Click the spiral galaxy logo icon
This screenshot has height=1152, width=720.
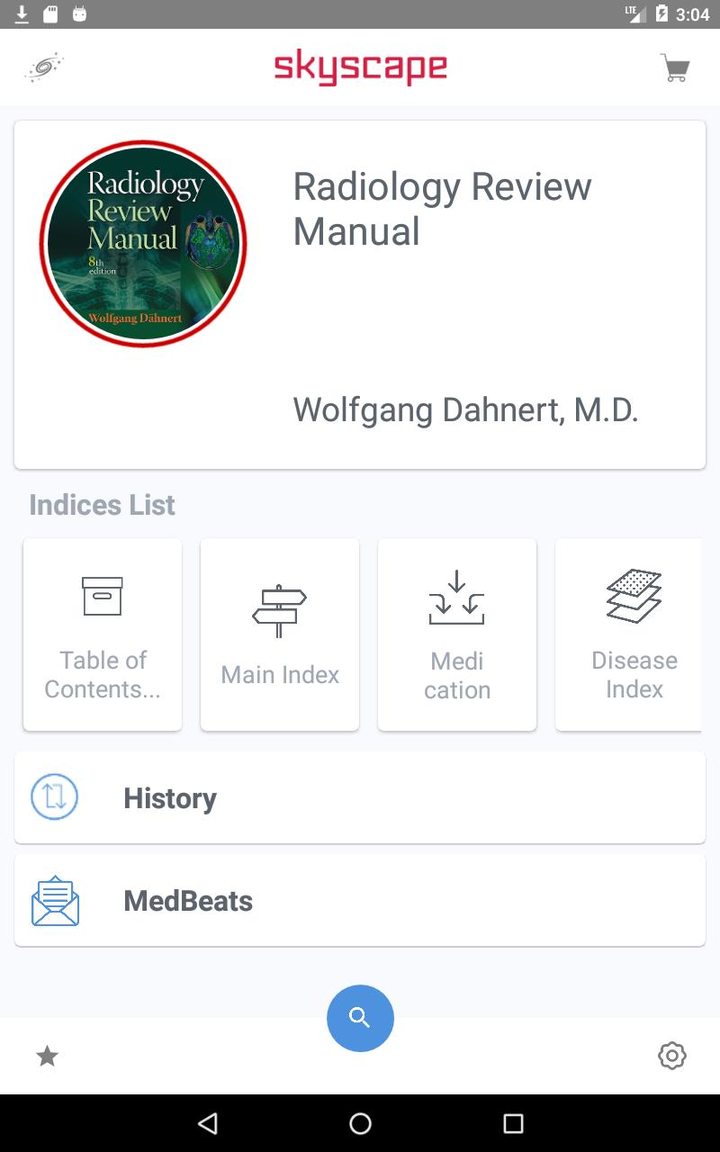[42, 67]
